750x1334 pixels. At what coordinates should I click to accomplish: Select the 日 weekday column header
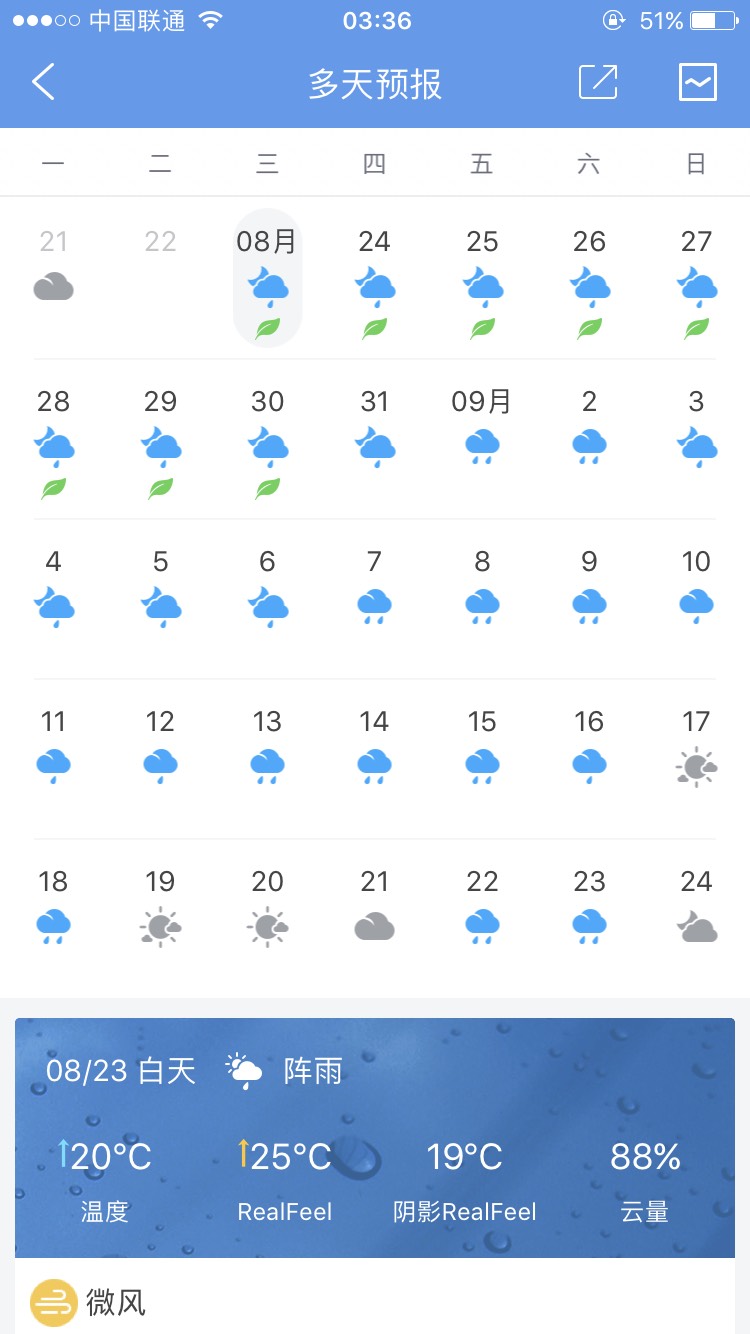(x=696, y=162)
